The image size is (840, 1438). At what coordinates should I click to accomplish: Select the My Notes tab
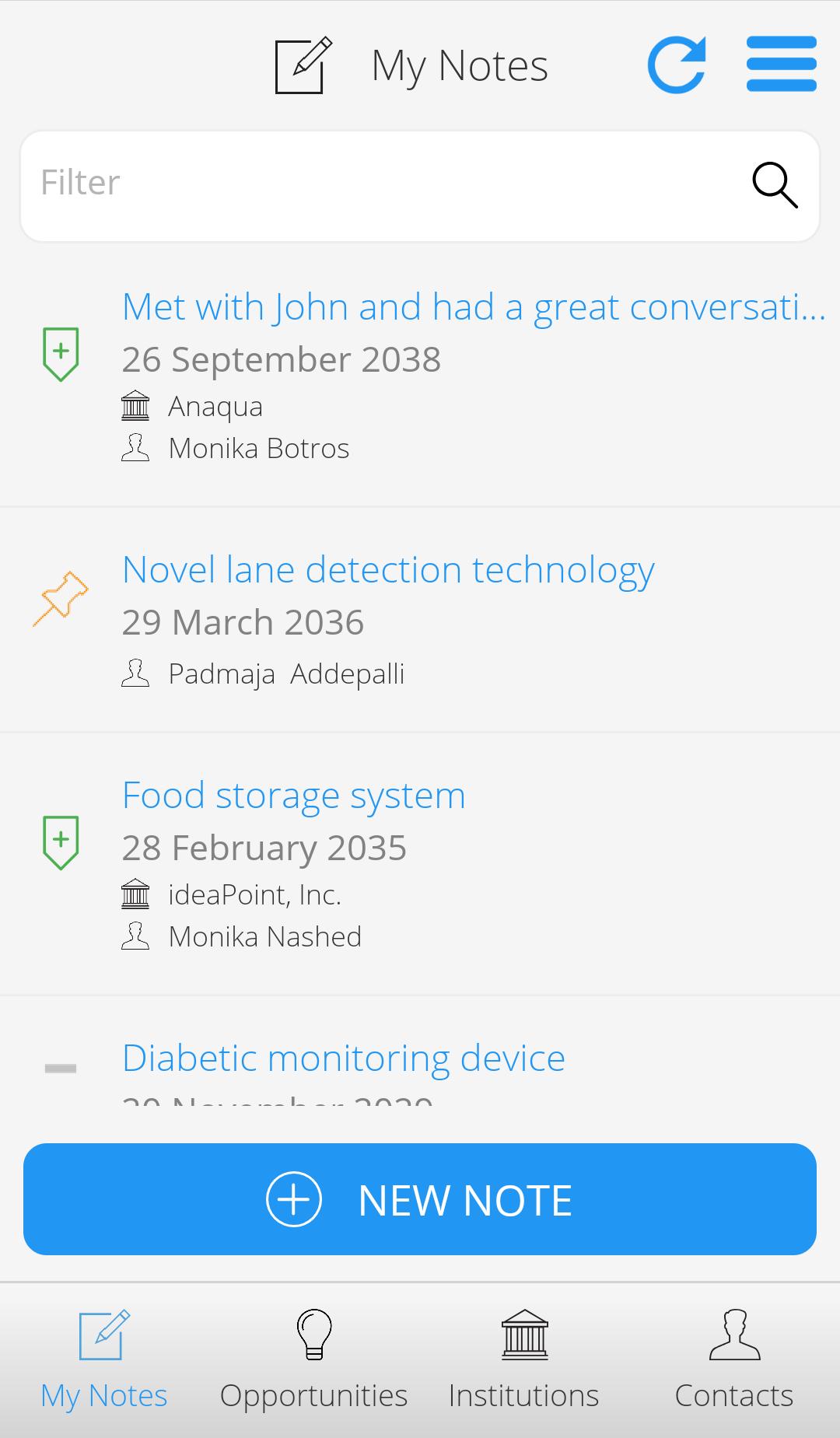[x=104, y=1360]
